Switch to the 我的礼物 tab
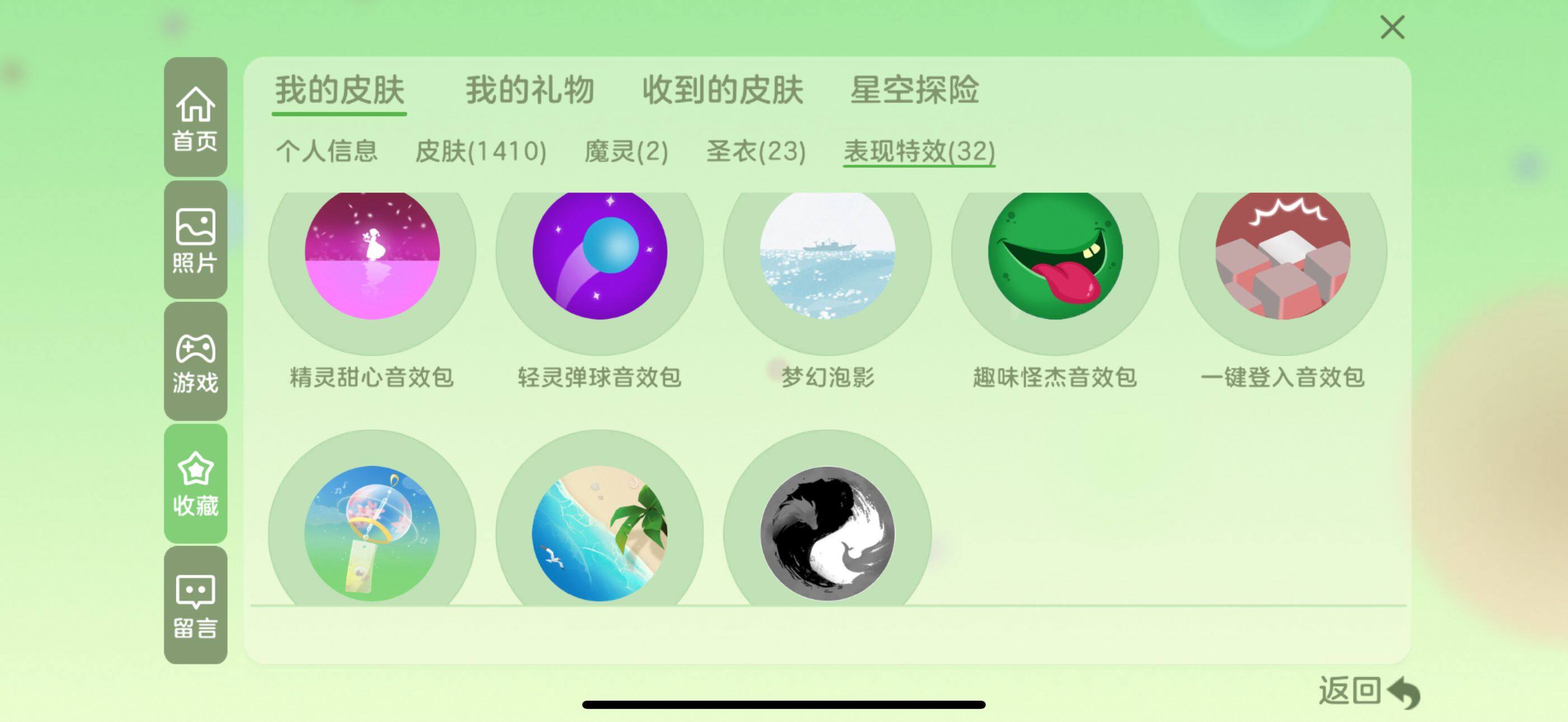 (x=529, y=90)
